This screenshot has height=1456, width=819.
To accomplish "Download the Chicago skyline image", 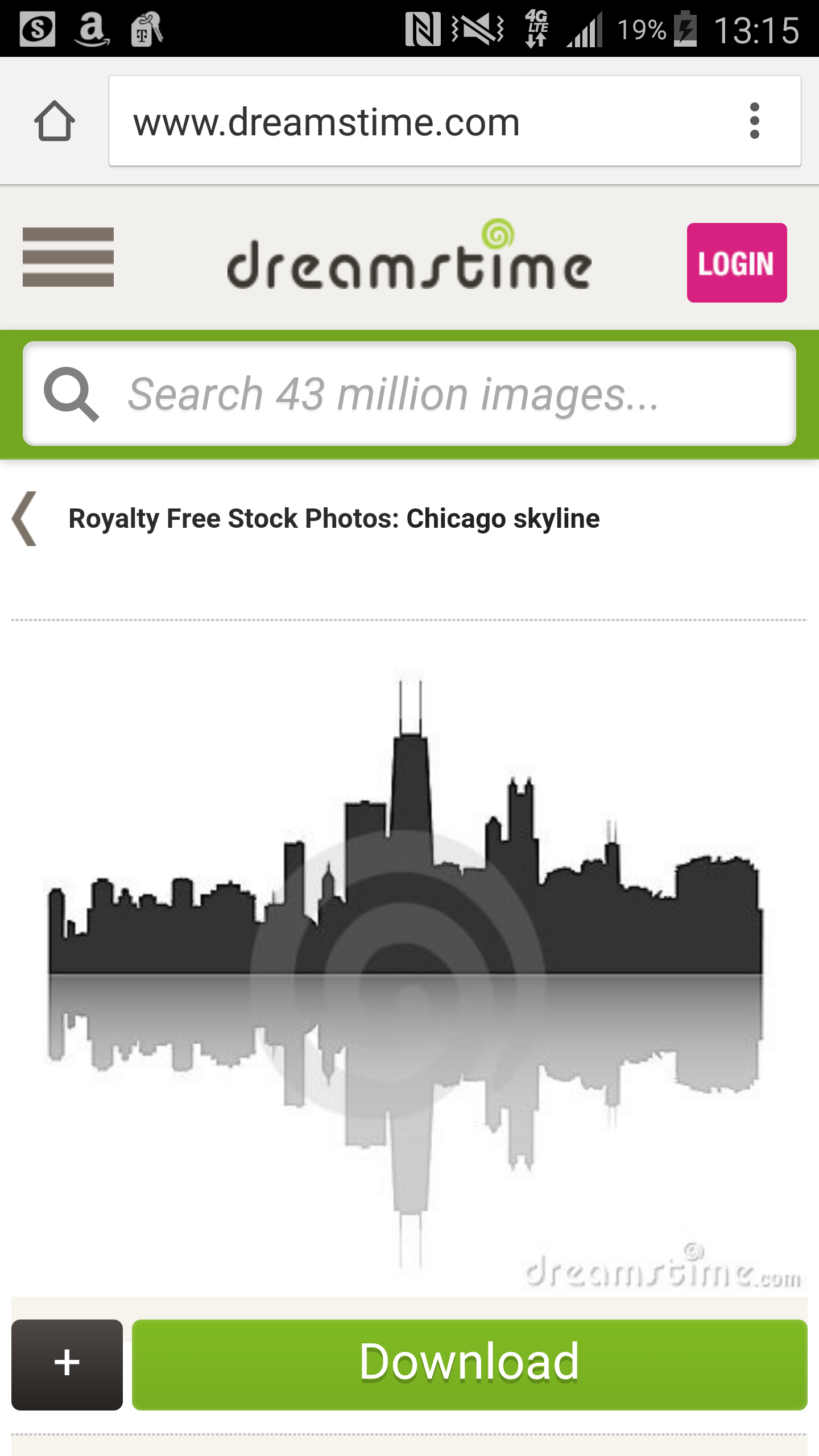I will click(469, 1364).
